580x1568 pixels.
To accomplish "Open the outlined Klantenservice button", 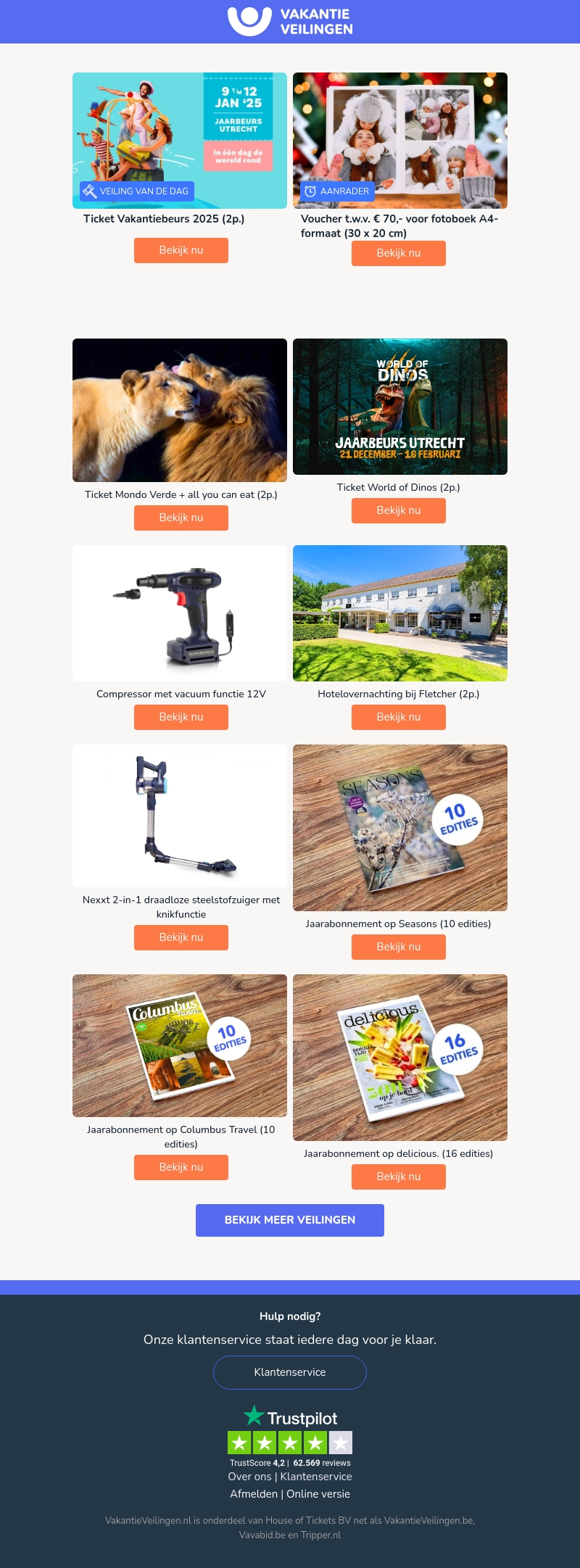I will click(x=290, y=1372).
